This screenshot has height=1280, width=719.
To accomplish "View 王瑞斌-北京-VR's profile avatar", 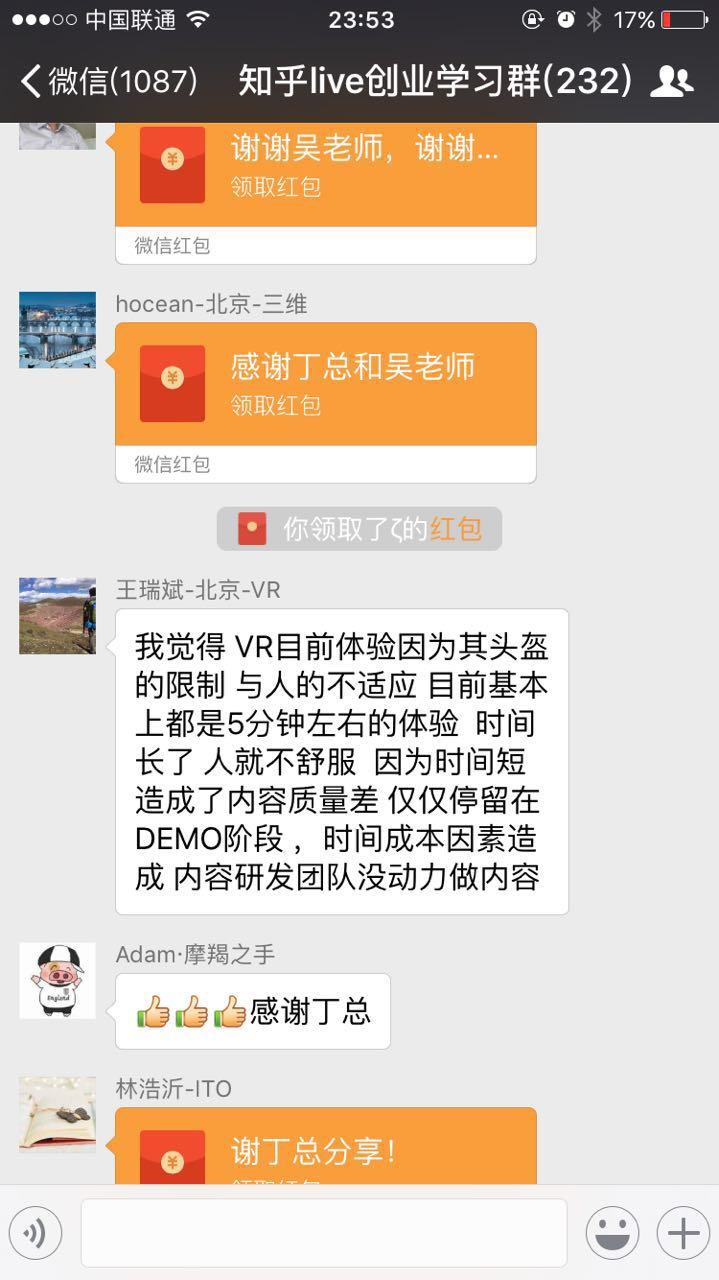I will (57, 616).
